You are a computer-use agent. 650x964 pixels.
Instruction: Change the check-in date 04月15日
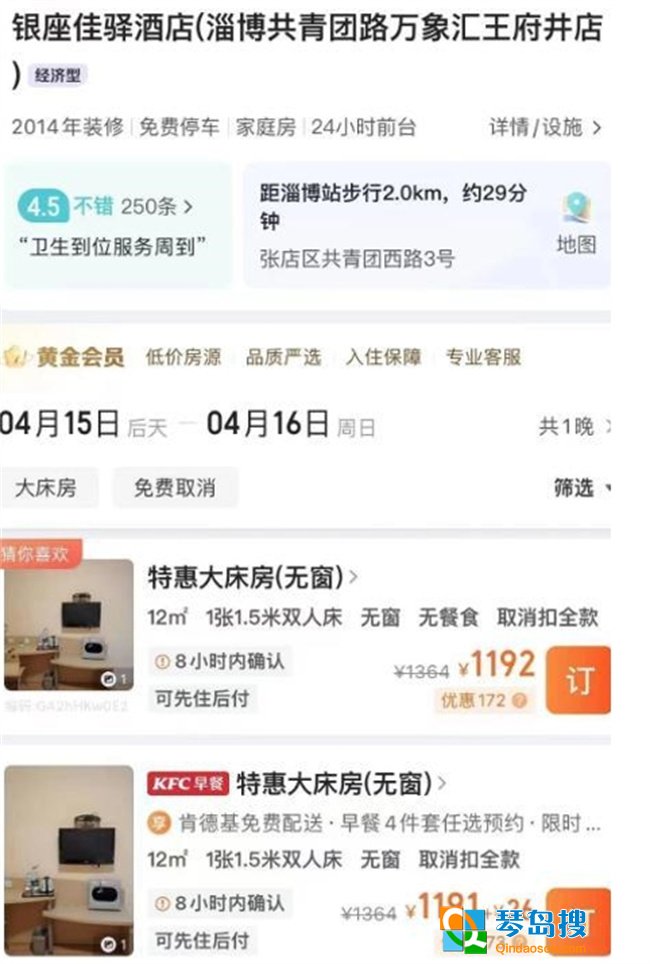60,424
